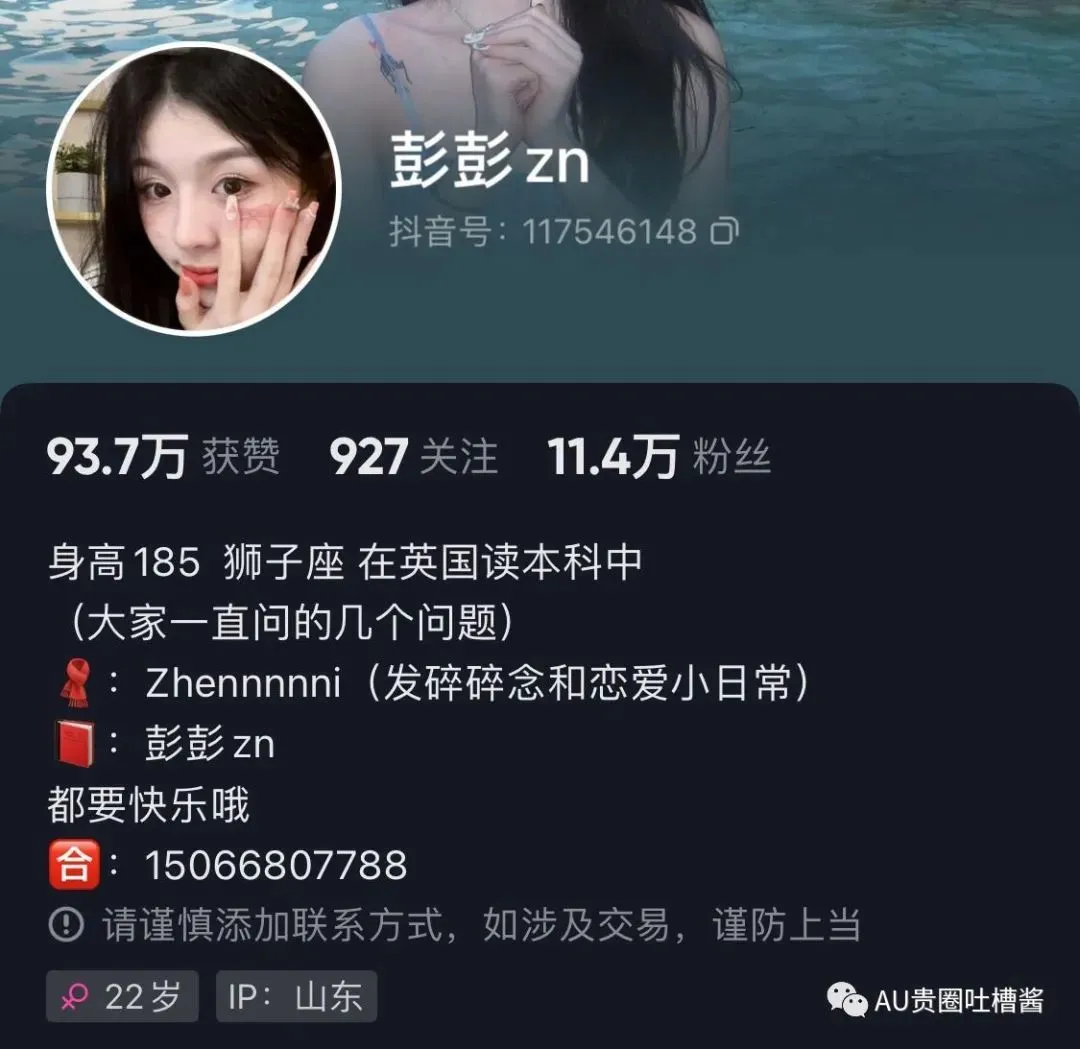Screen dimensions: 1080x1049
Task: Open the 11.4万 粉丝 followers list
Action: coord(659,457)
